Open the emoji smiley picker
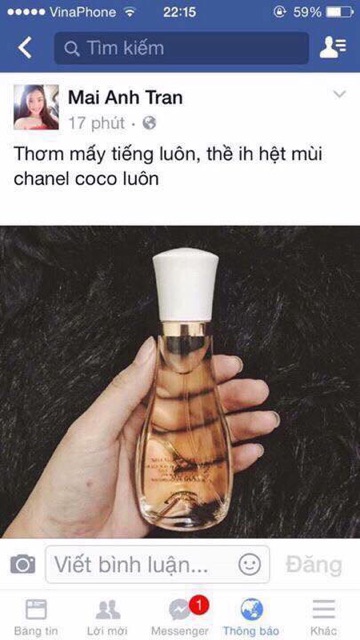Screen dimensions: 360x640 pyautogui.click(x=249, y=565)
